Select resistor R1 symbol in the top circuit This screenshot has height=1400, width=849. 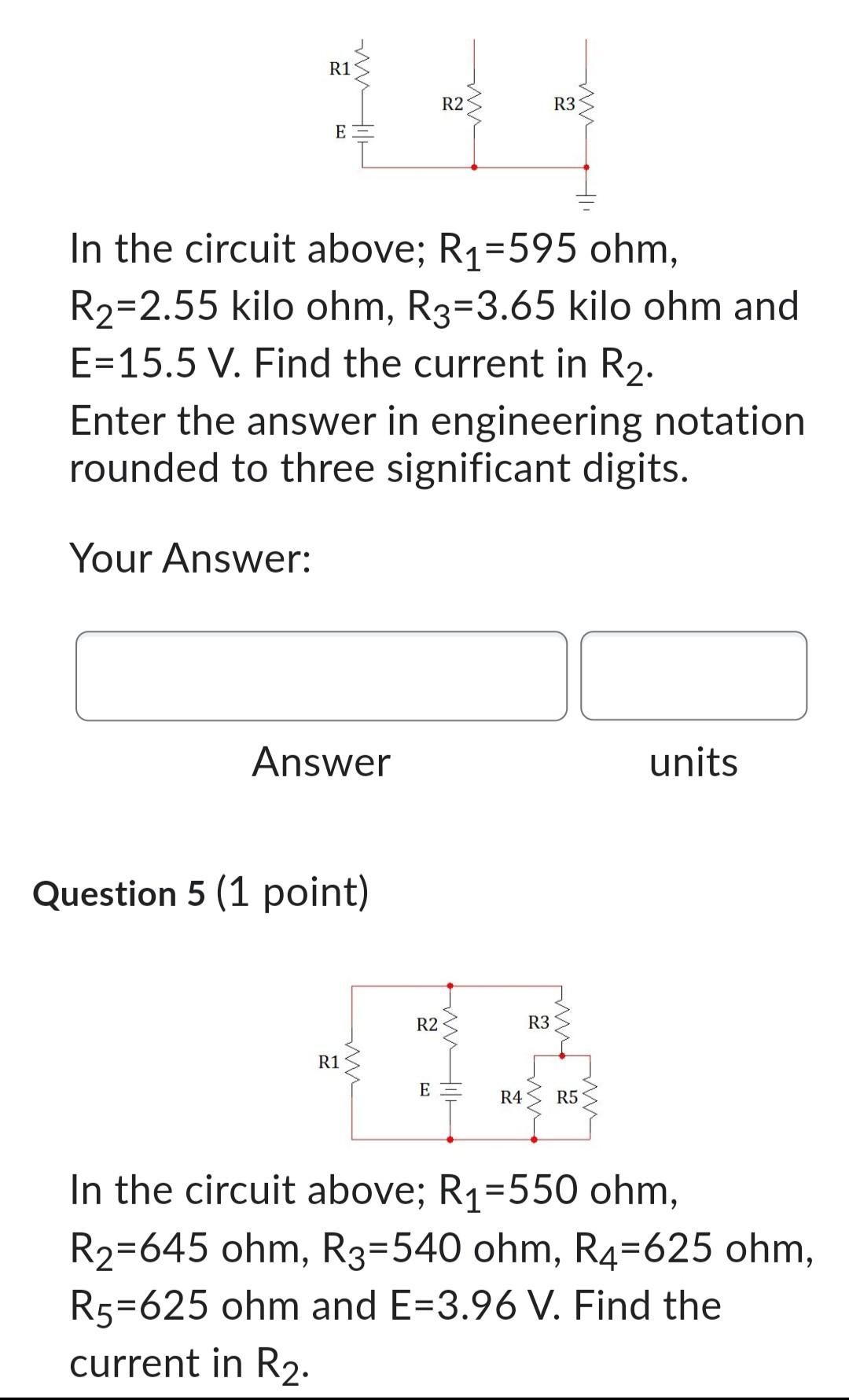(x=363, y=71)
